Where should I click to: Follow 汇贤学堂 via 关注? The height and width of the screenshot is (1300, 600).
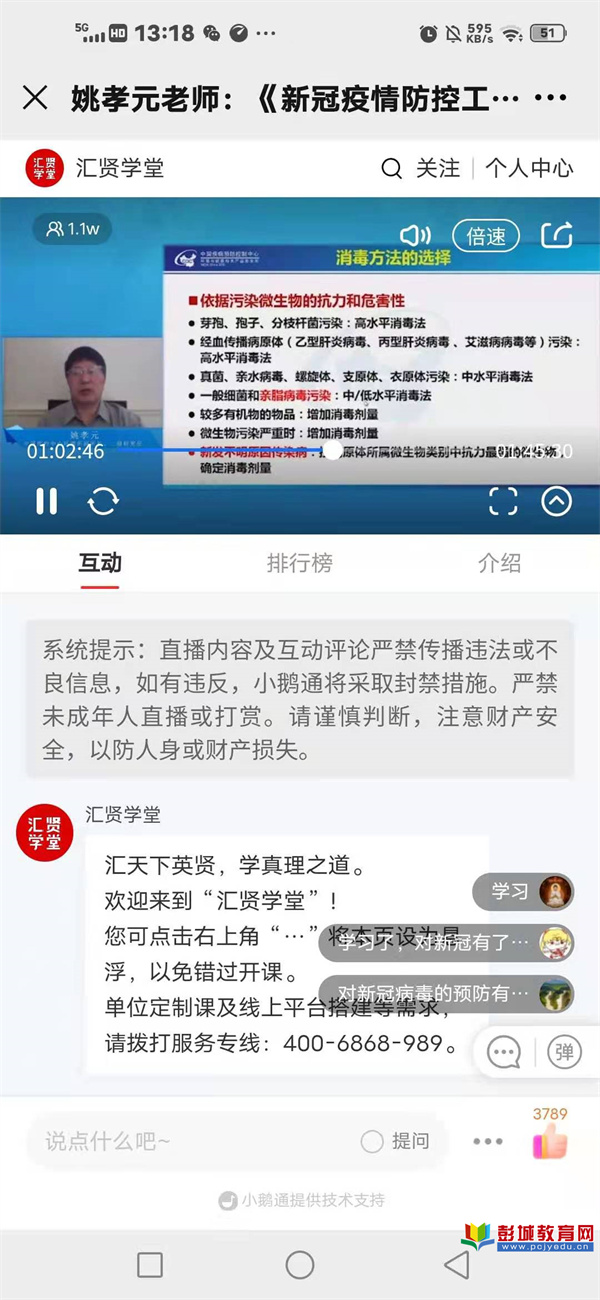tap(438, 168)
